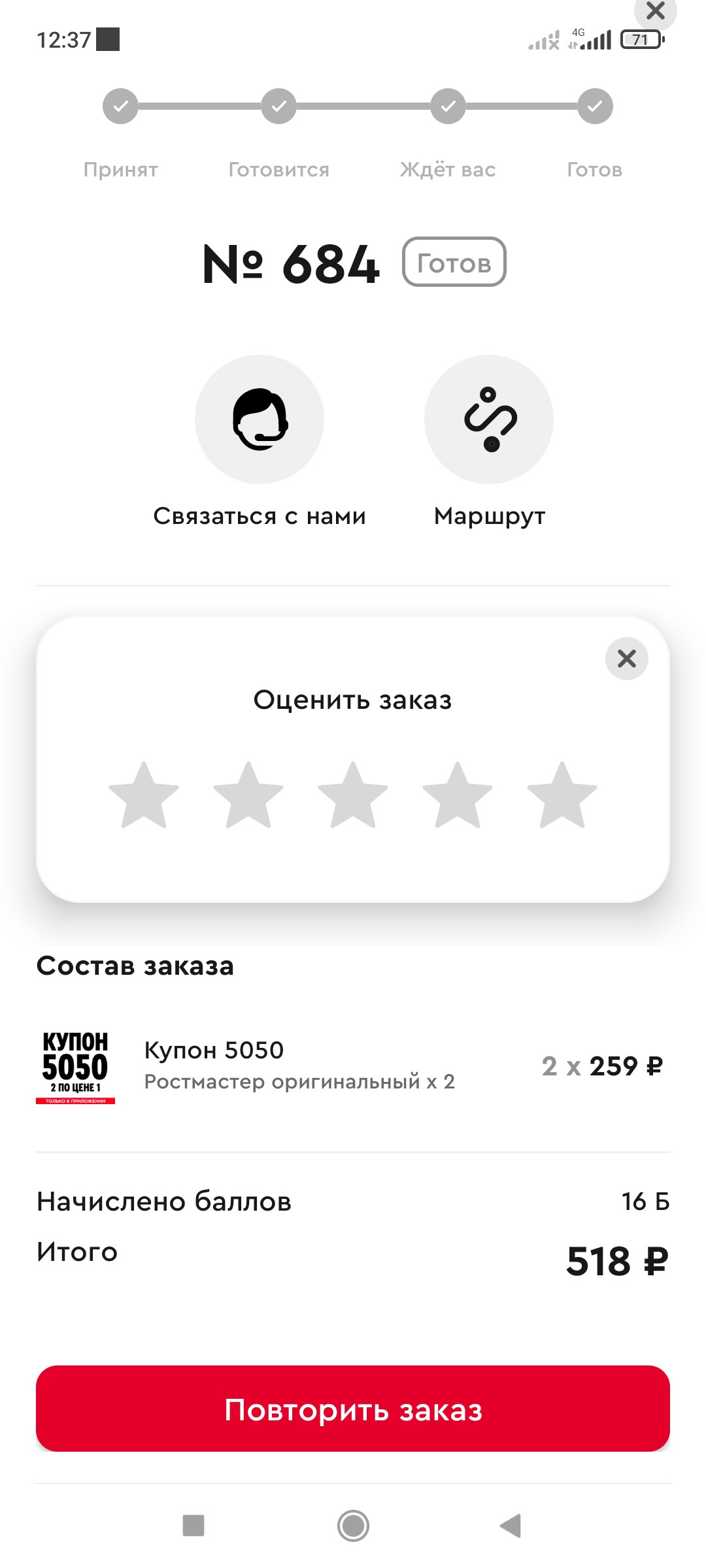
Task: Rate the order three stars
Action: point(353,795)
